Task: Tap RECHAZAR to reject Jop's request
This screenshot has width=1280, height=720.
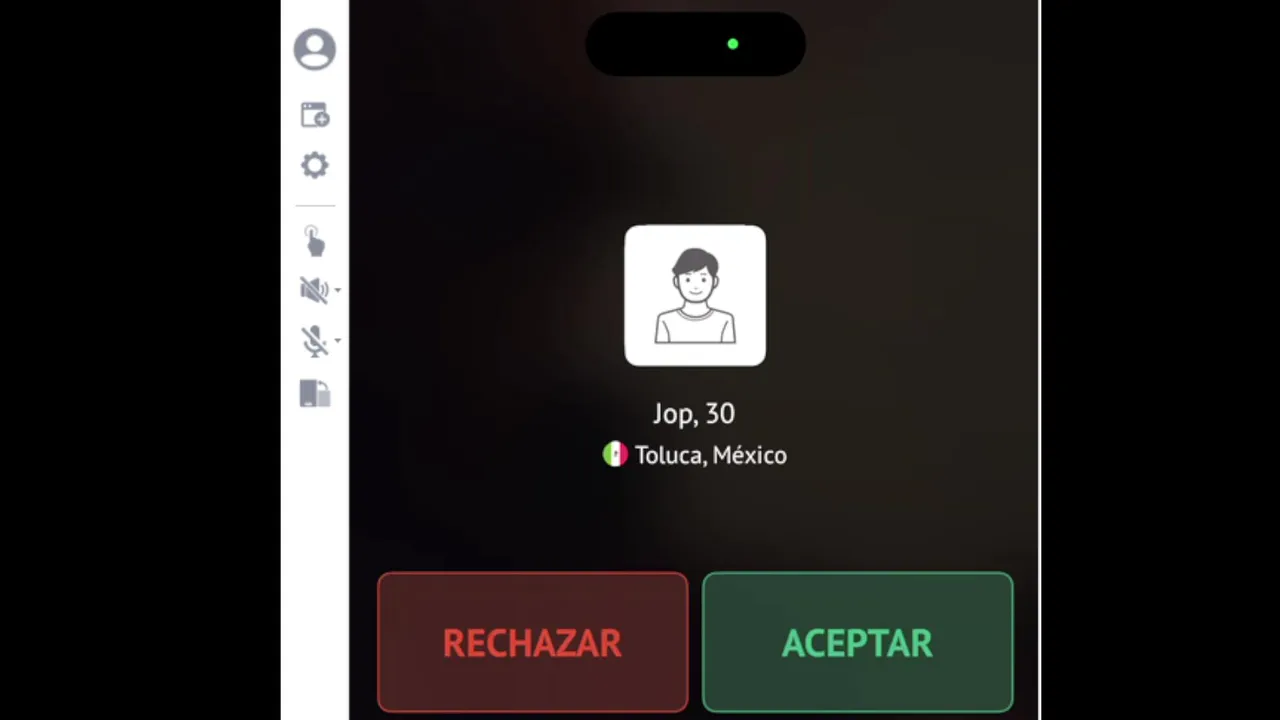Action: click(532, 642)
